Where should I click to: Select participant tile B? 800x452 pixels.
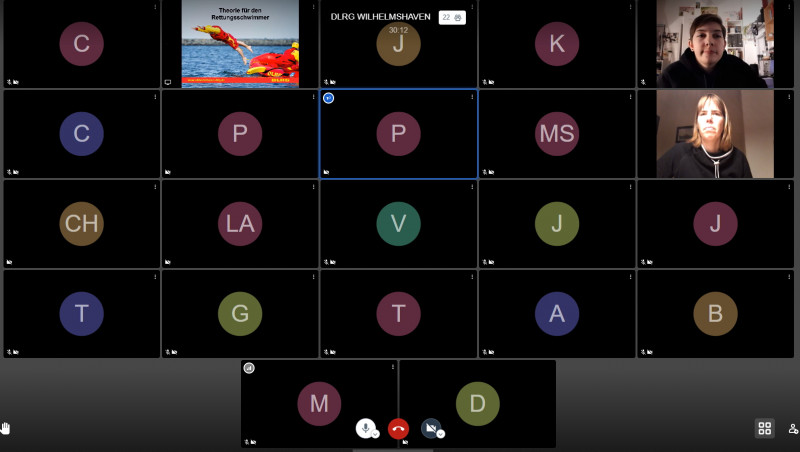[715, 314]
